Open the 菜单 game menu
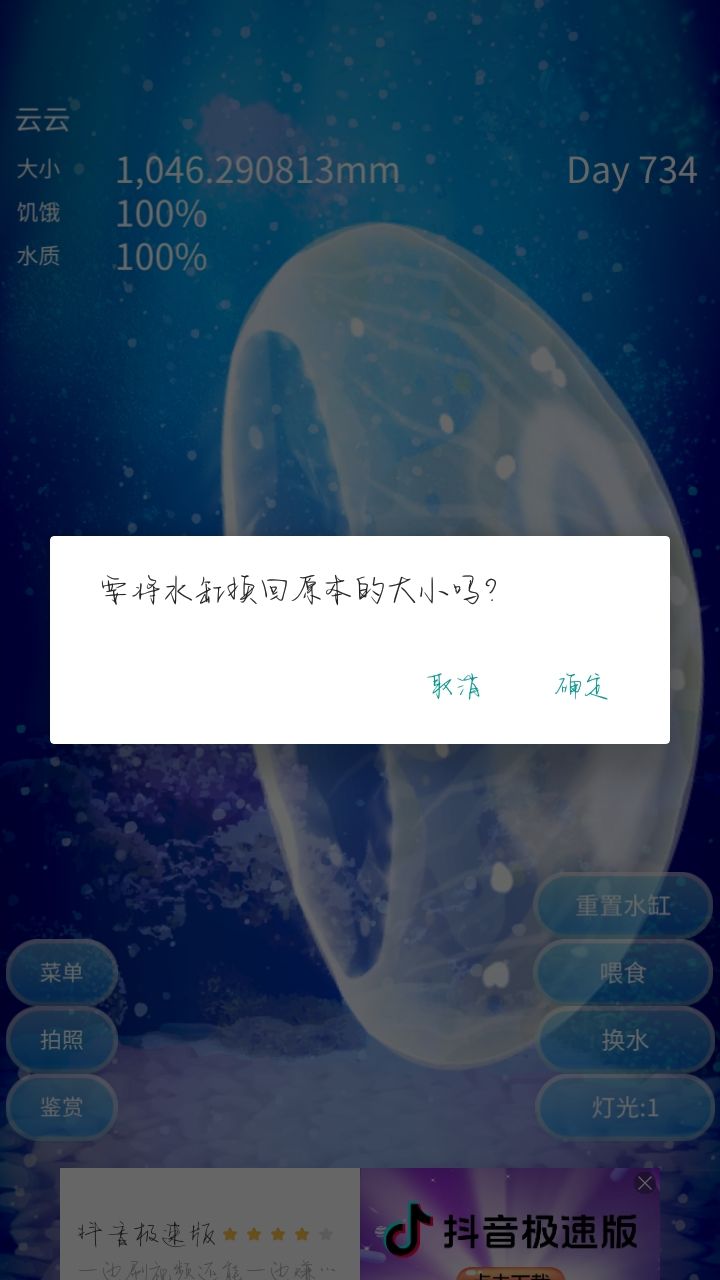720x1280 pixels. [x=62, y=971]
